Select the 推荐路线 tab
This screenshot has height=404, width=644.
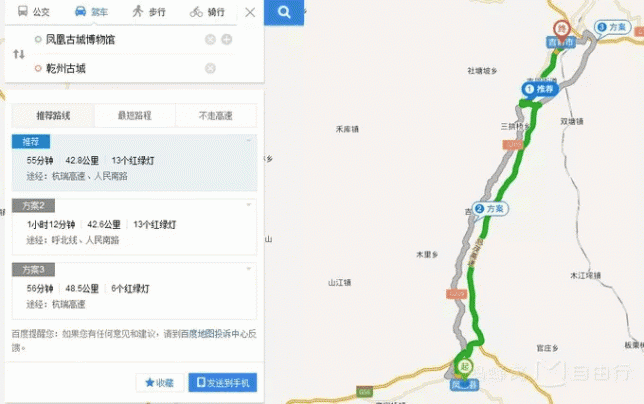pos(52,116)
